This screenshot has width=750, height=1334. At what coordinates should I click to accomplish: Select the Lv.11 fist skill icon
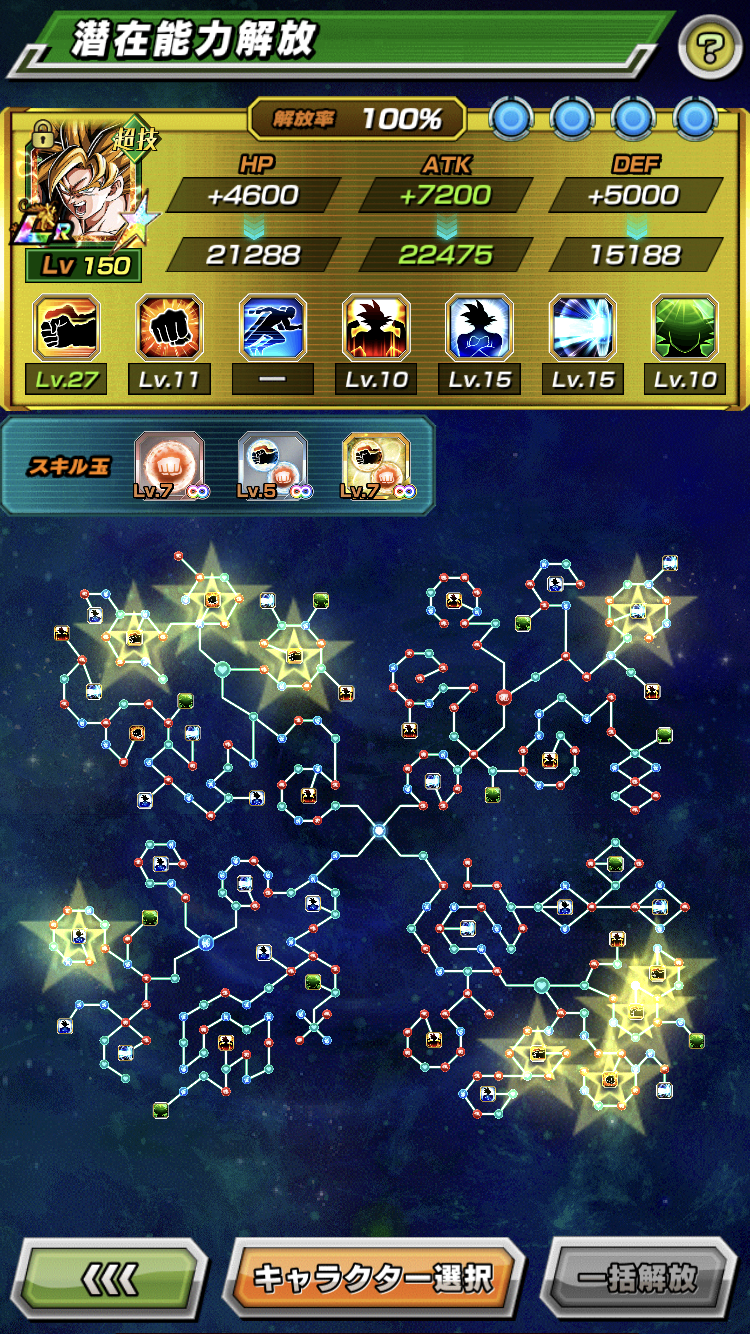(x=170, y=327)
